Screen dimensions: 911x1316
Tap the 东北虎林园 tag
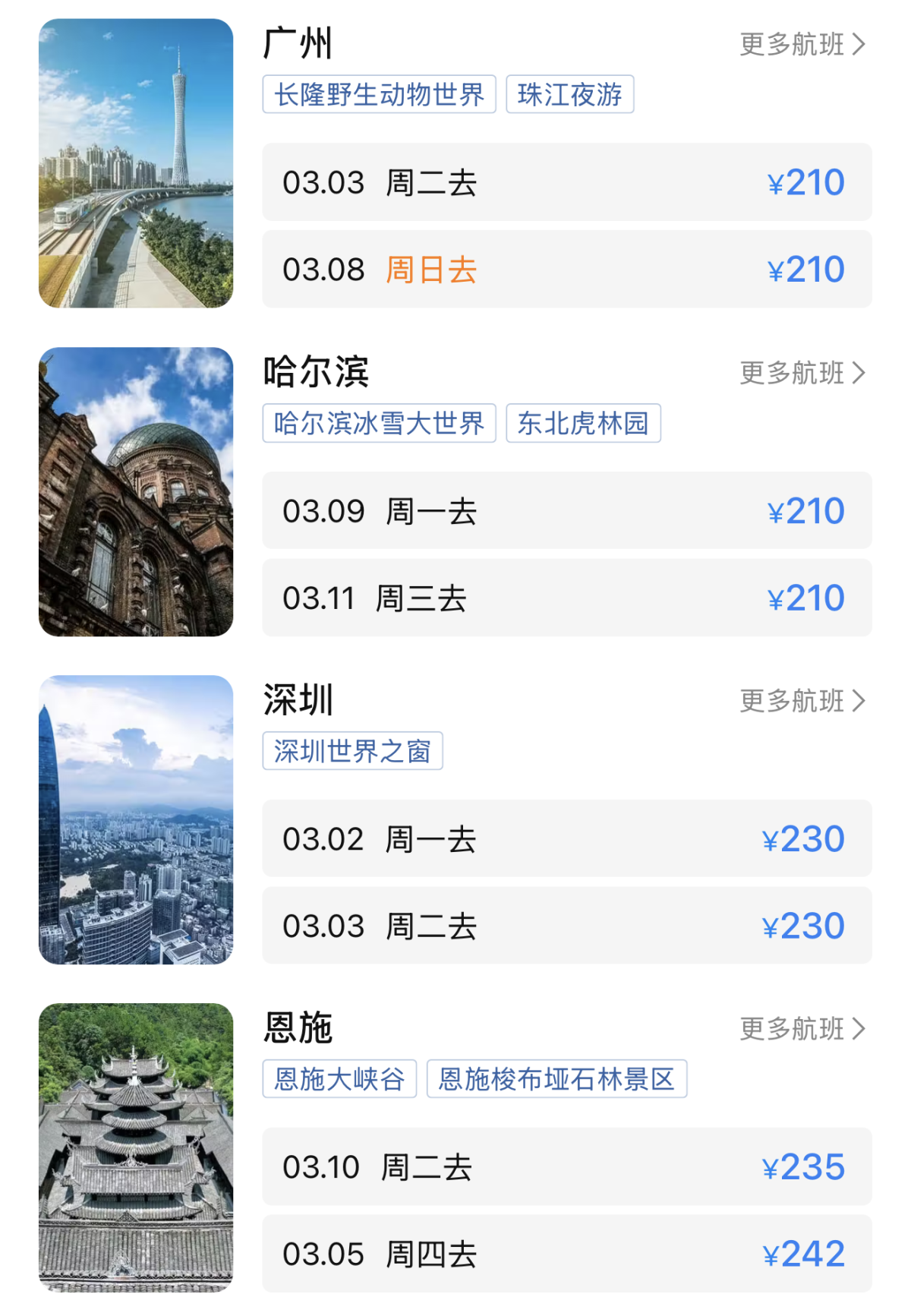tap(583, 423)
